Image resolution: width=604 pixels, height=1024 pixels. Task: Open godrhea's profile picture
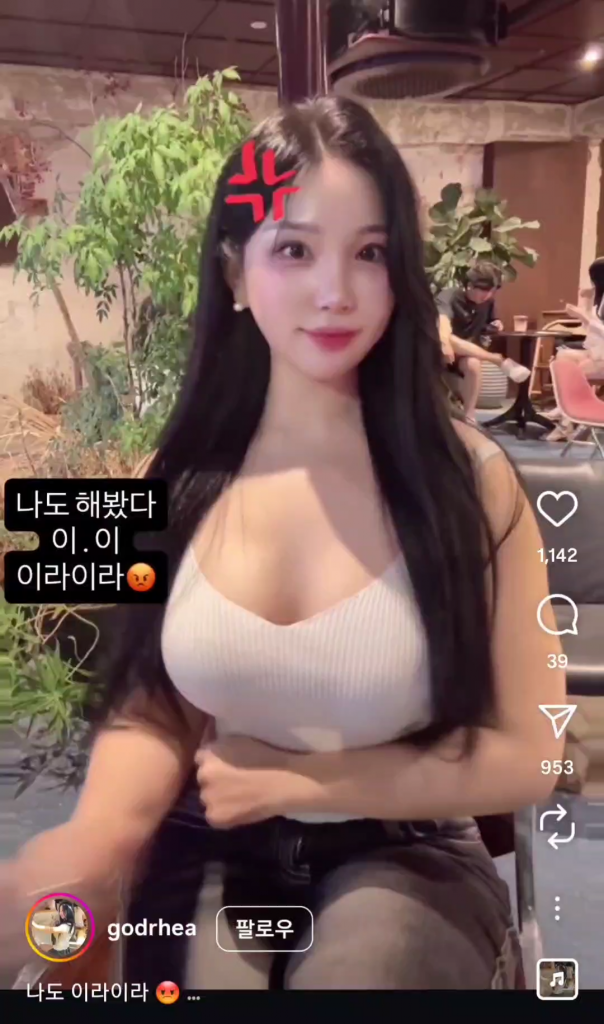59,928
